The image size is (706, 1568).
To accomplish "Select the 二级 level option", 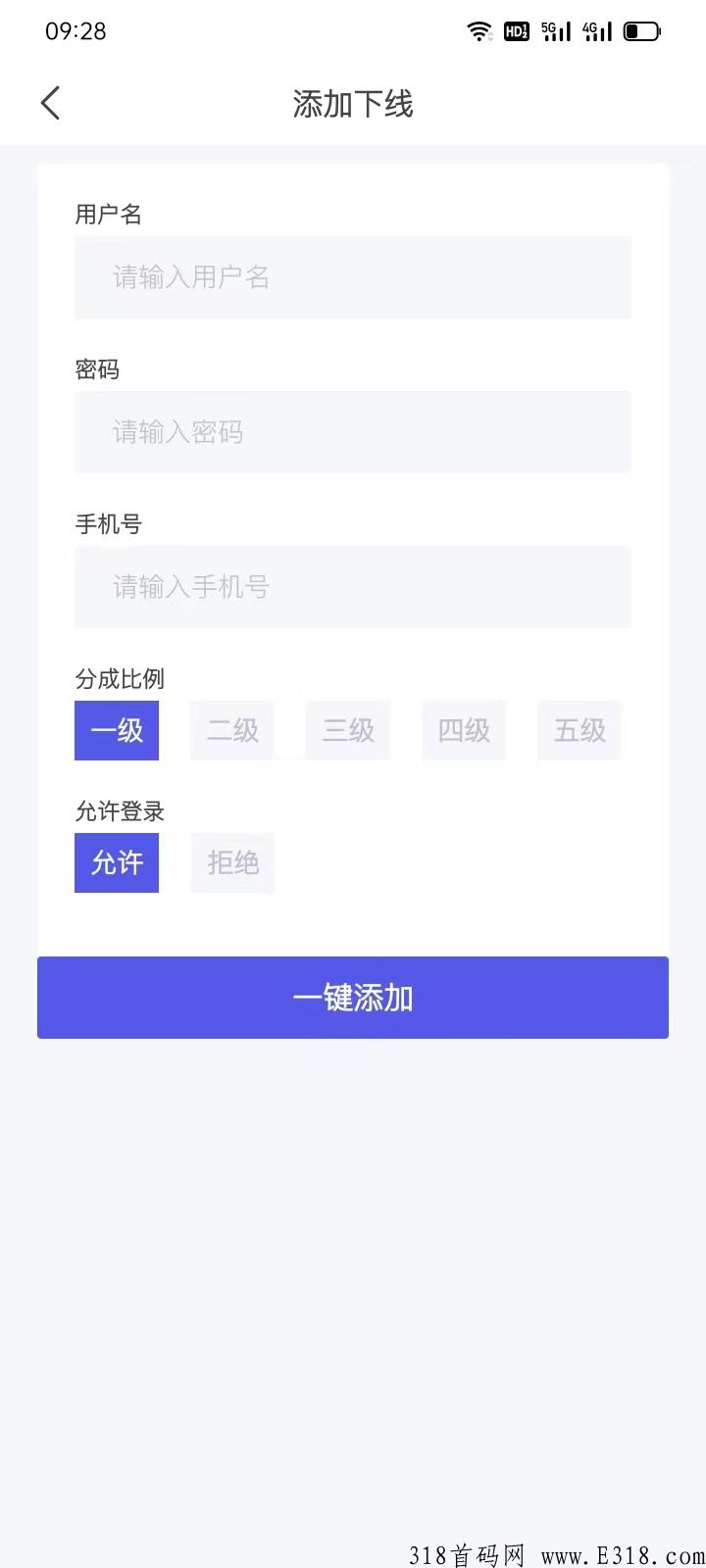I will pos(232,730).
